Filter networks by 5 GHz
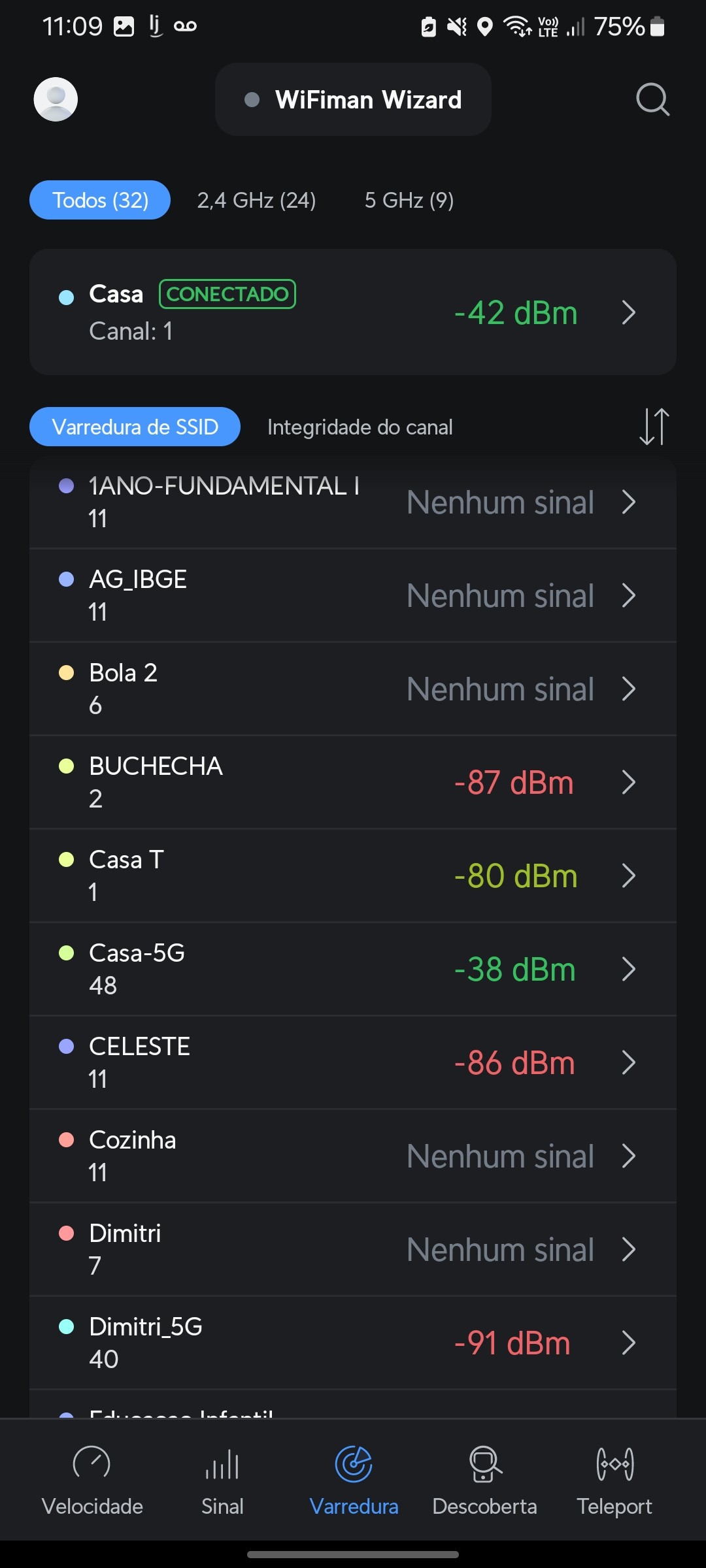The image size is (706, 1568). (x=409, y=200)
